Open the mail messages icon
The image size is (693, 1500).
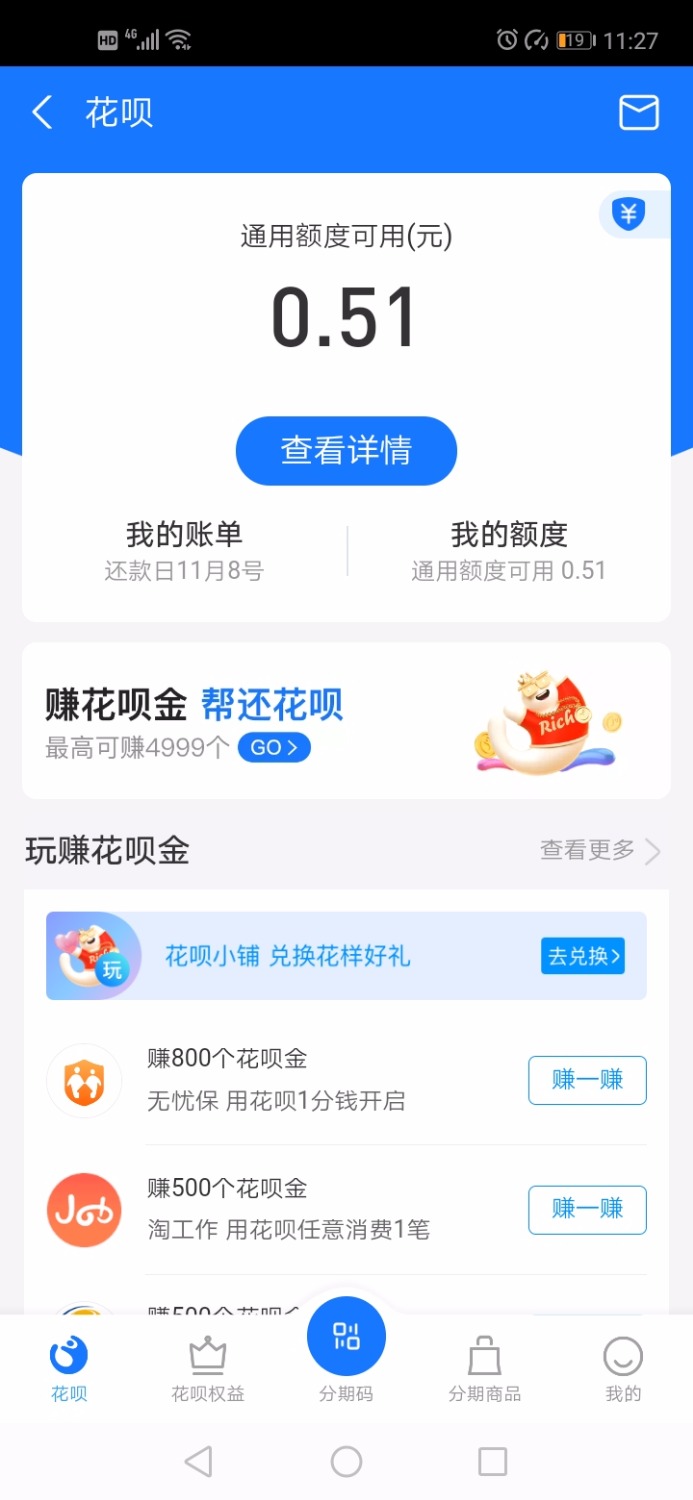(638, 113)
